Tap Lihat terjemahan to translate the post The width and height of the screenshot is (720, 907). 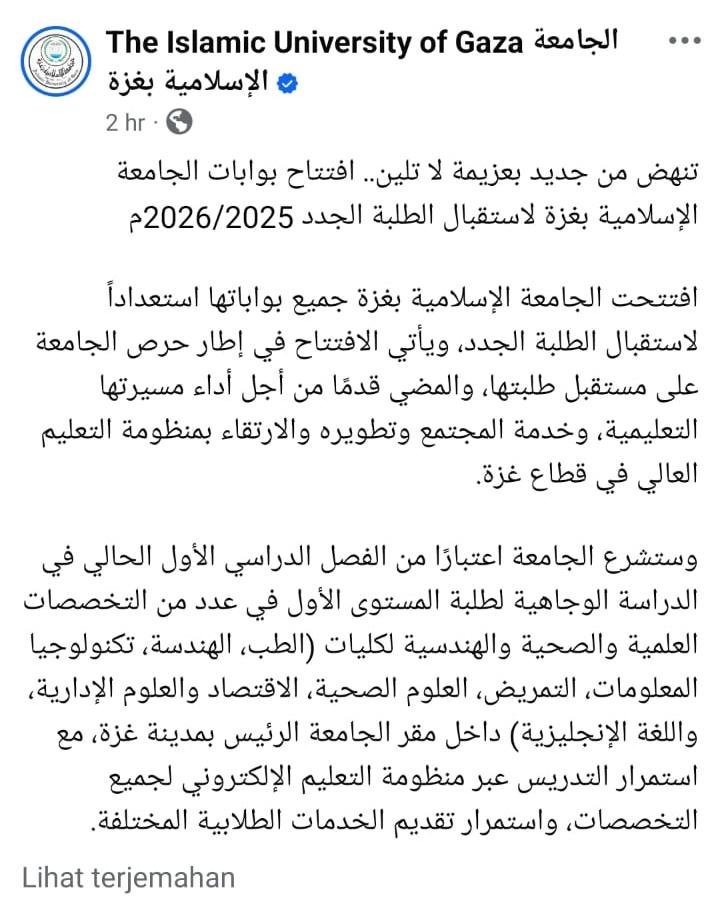[128, 878]
